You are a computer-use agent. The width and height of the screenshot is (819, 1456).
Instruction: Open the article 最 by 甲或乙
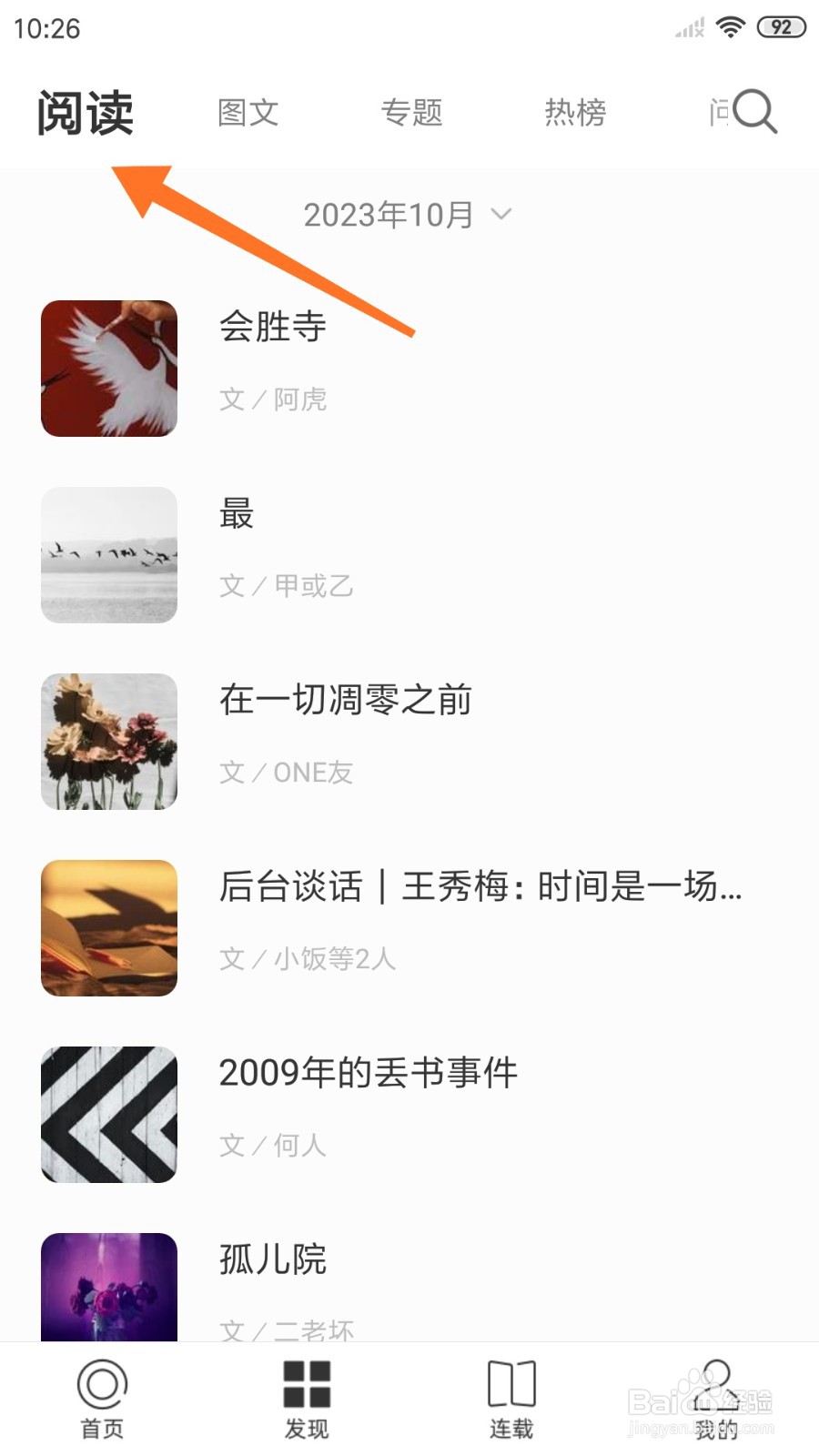237,513
